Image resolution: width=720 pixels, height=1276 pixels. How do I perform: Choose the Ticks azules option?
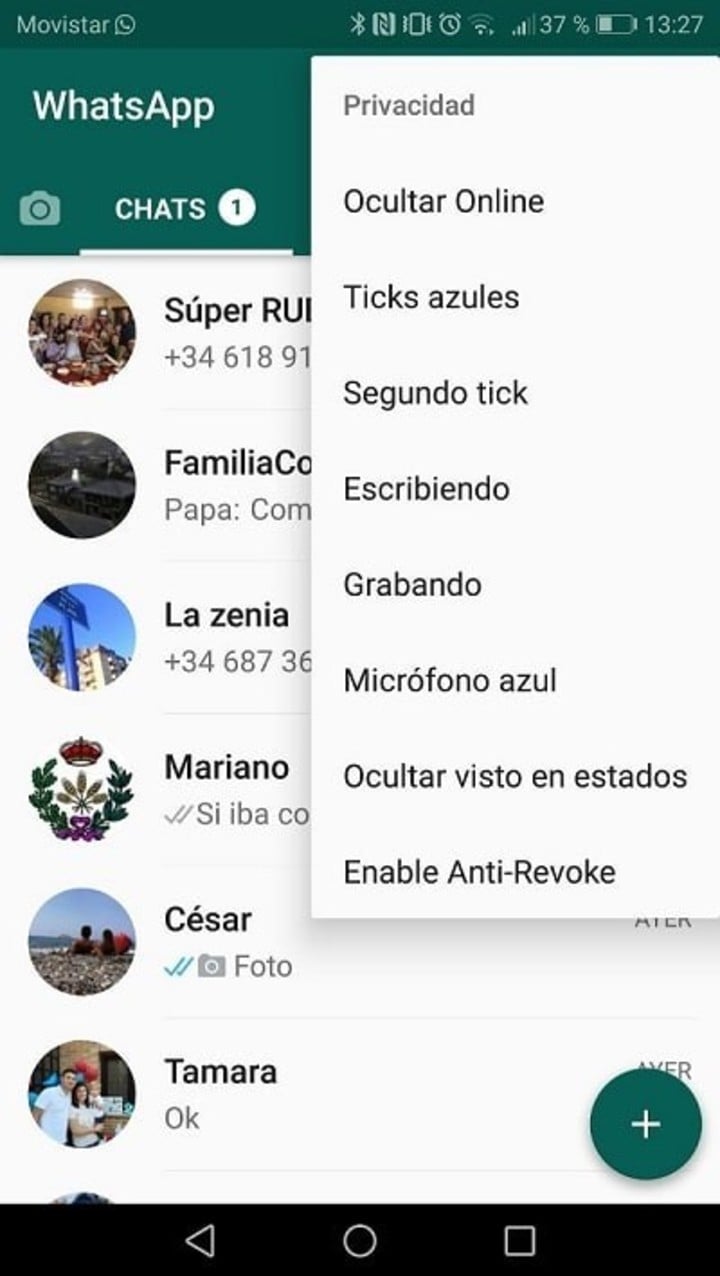(x=431, y=297)
